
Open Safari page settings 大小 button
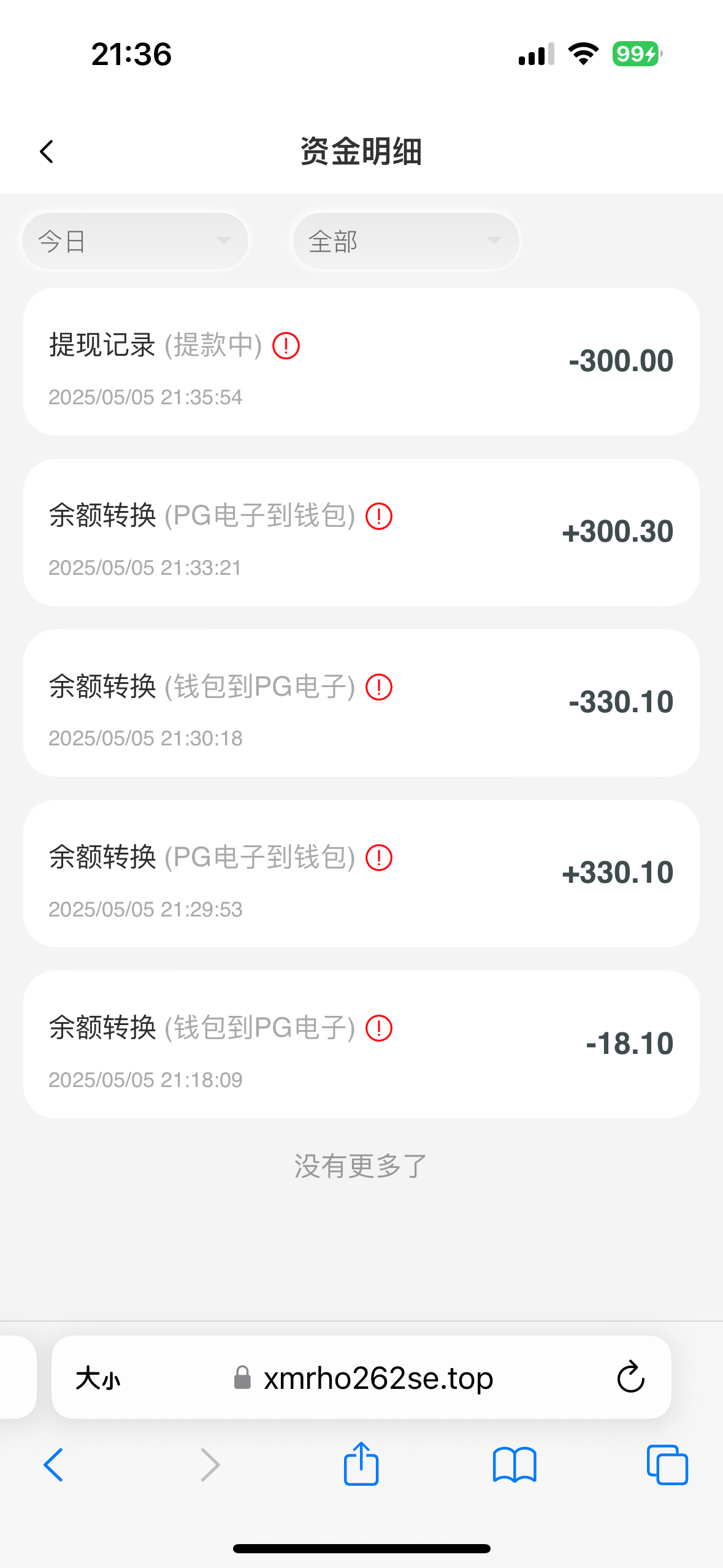[98, 1378]
